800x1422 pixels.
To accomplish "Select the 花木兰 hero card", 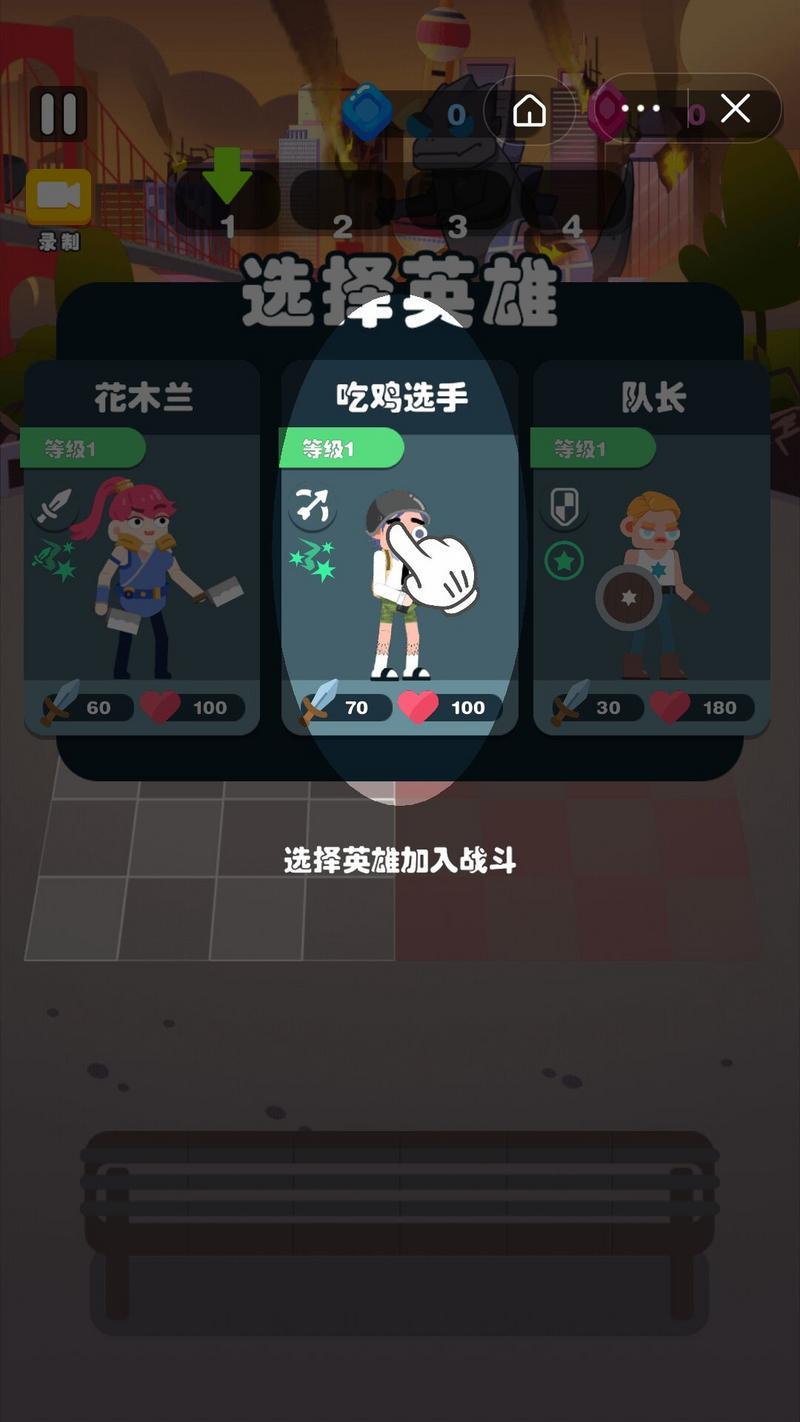I will 142,548.
